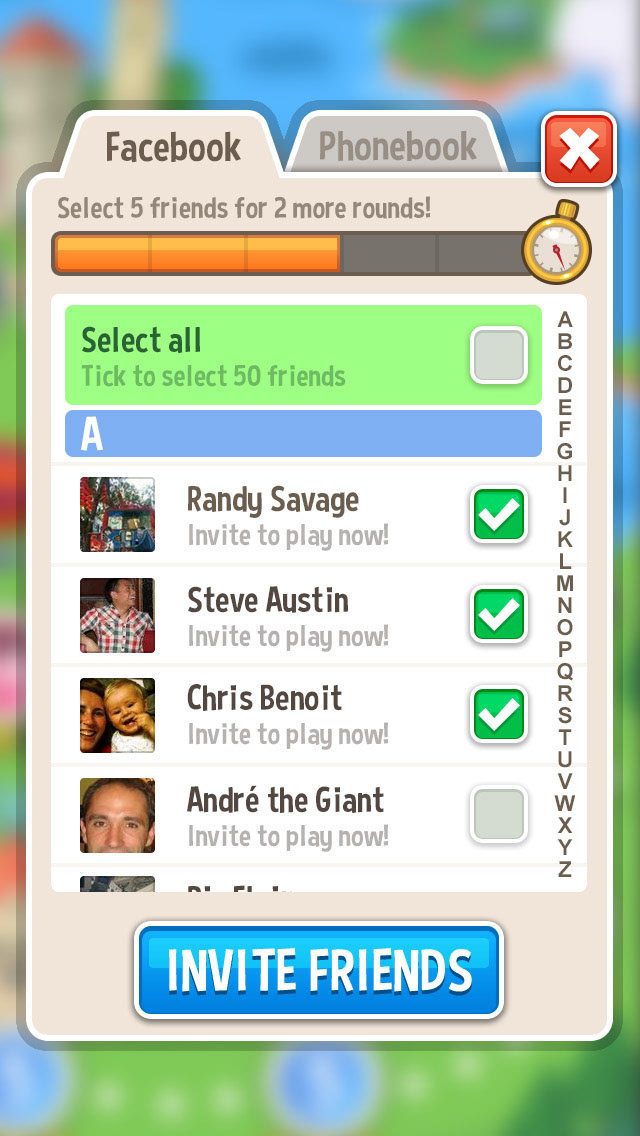
Task: Tick the Select all checkbox
Action: click(499, 356)
